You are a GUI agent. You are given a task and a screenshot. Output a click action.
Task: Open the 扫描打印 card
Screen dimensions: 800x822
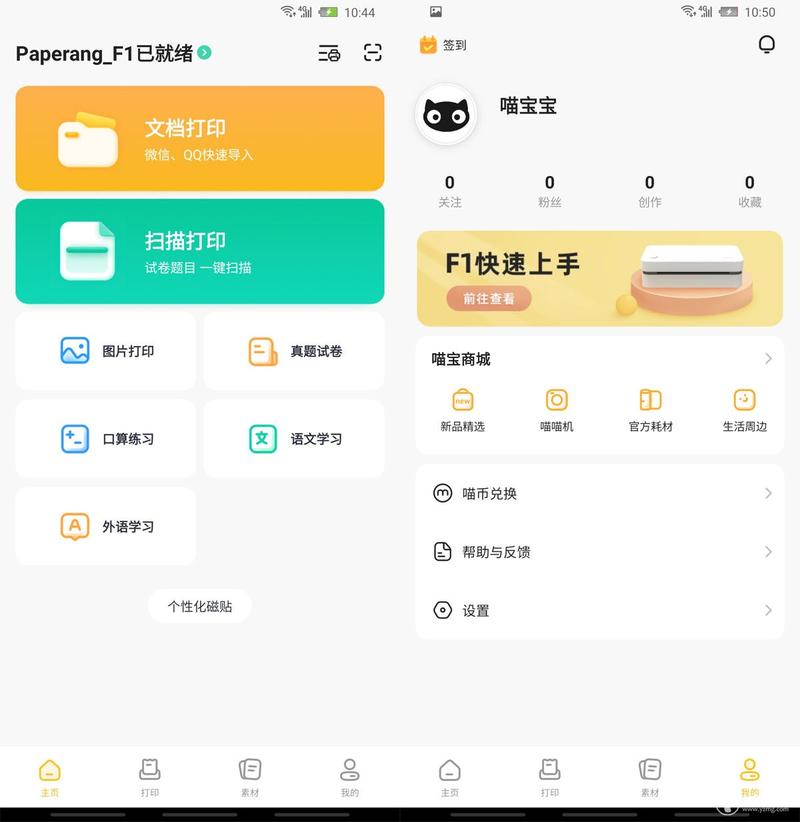(200, 251)
